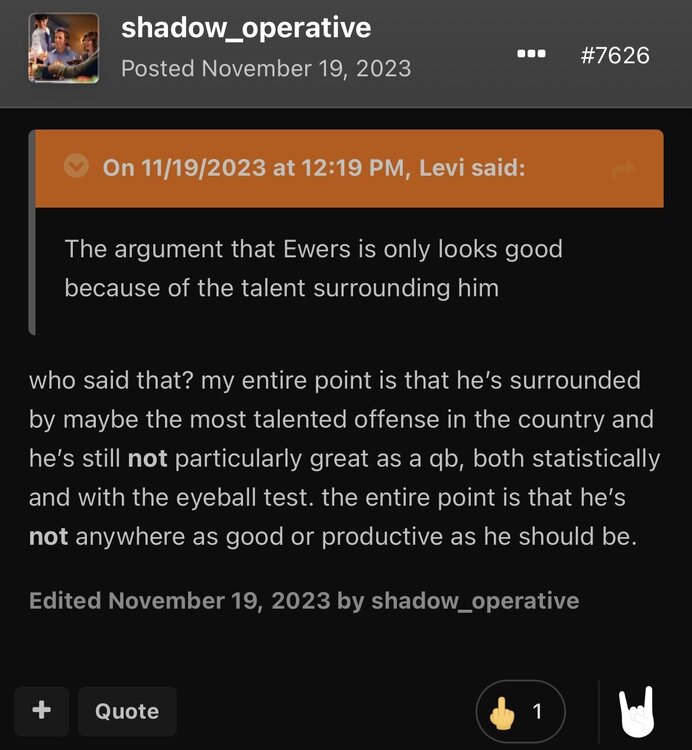Collapse the quote from Levi
Viewport: 692px width, 750px height.
pos(76,168)
